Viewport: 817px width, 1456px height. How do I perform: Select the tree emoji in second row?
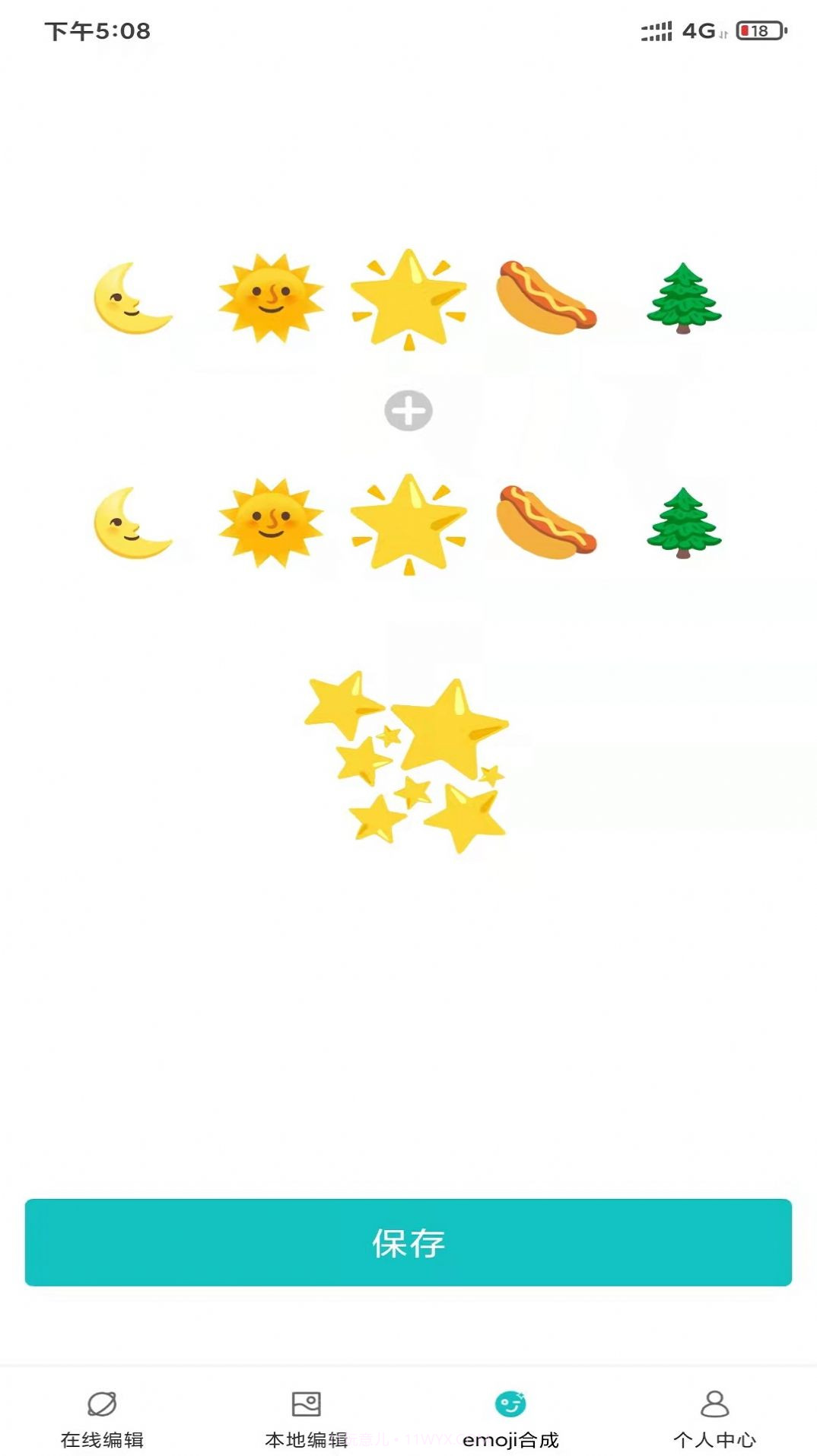(684, 523)
